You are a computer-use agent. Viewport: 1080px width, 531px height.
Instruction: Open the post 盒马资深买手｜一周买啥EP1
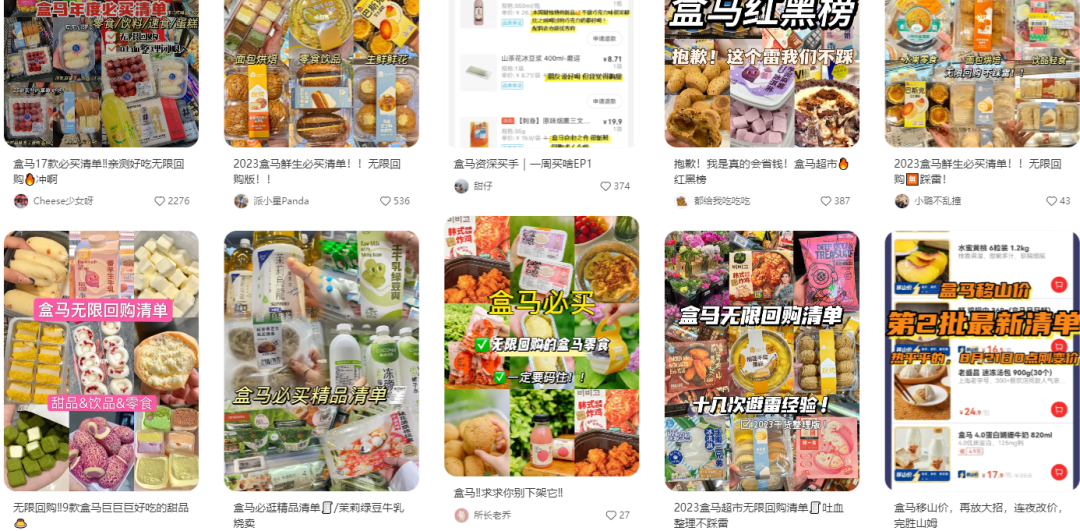tap(541, 74)
